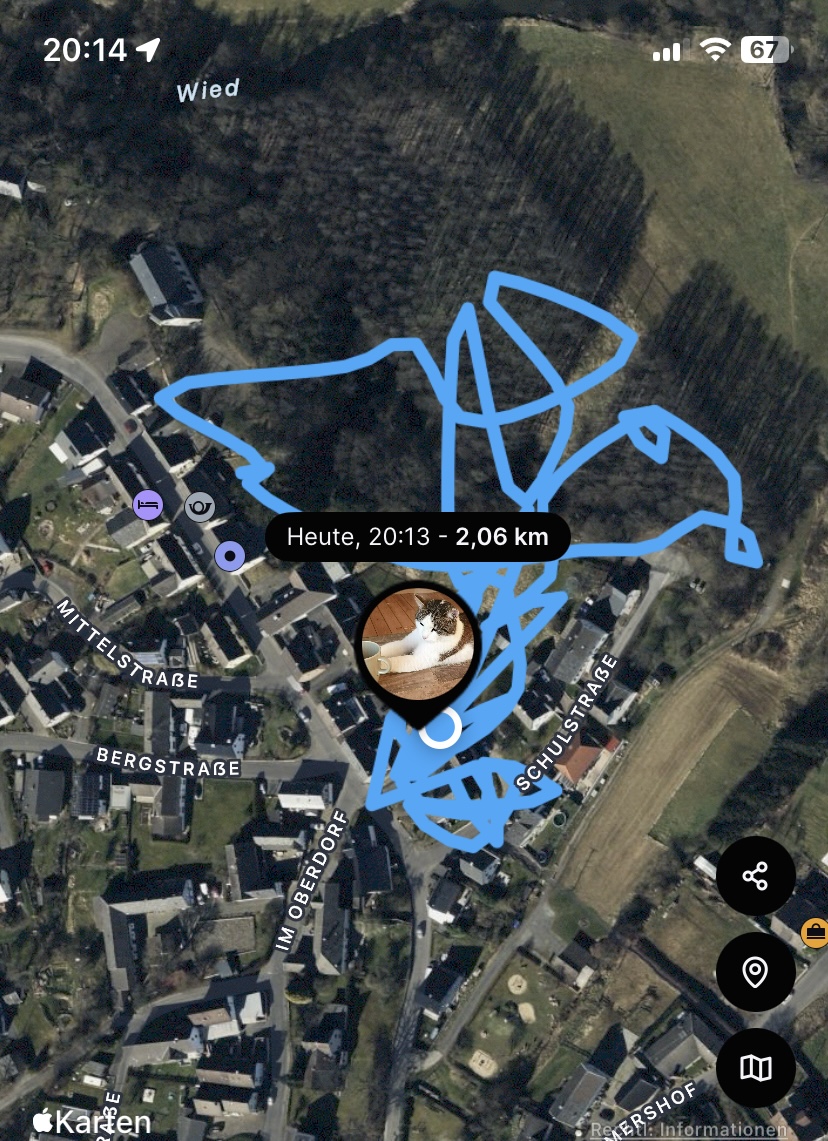Tap the shopping bag marker
Viewport: 828px width, 1141px height.
pos(815,933)
